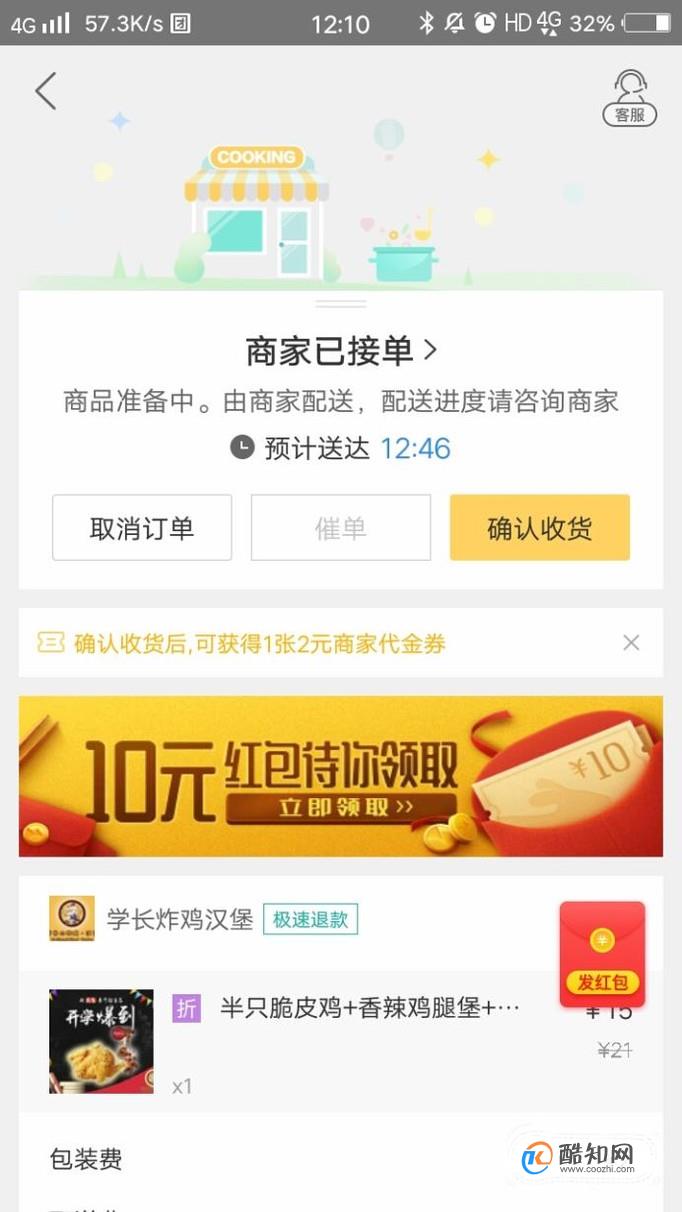Viewport: 682px width, 1212px height.
Task: Tap the 极速退款 tag
Action: [x=310, y=919]
